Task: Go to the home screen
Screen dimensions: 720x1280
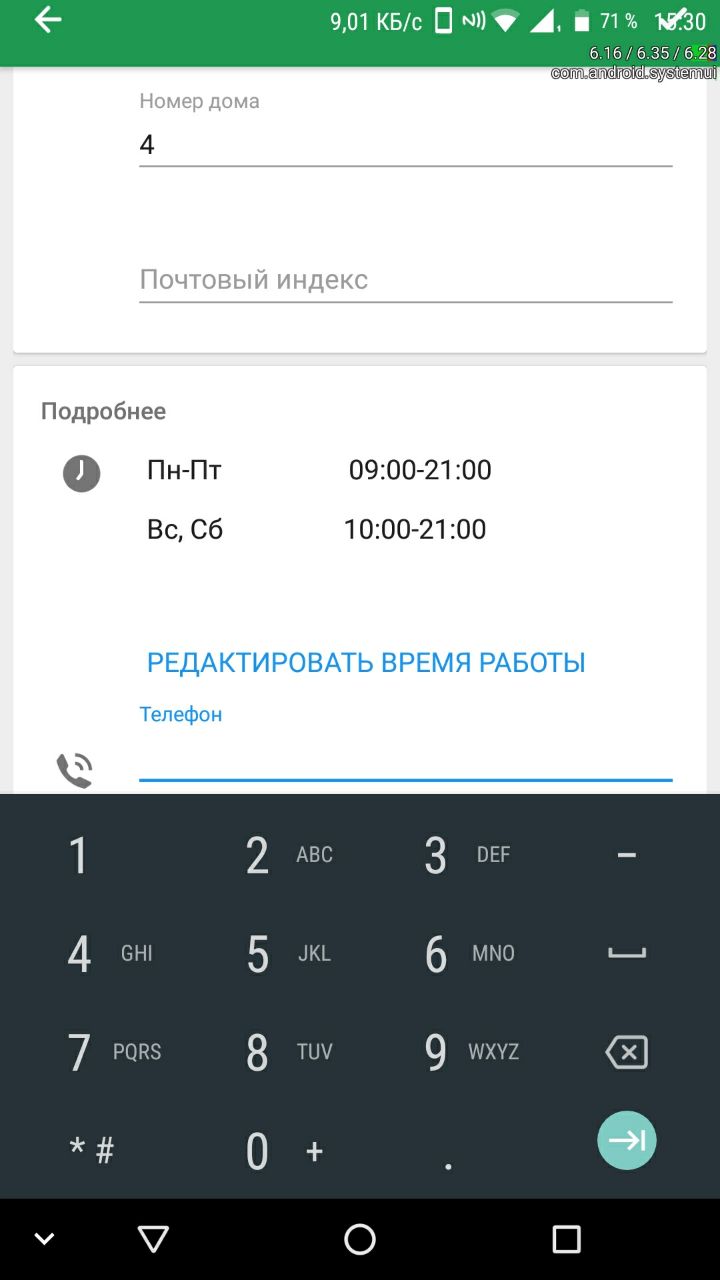Action: [360, 1240]
